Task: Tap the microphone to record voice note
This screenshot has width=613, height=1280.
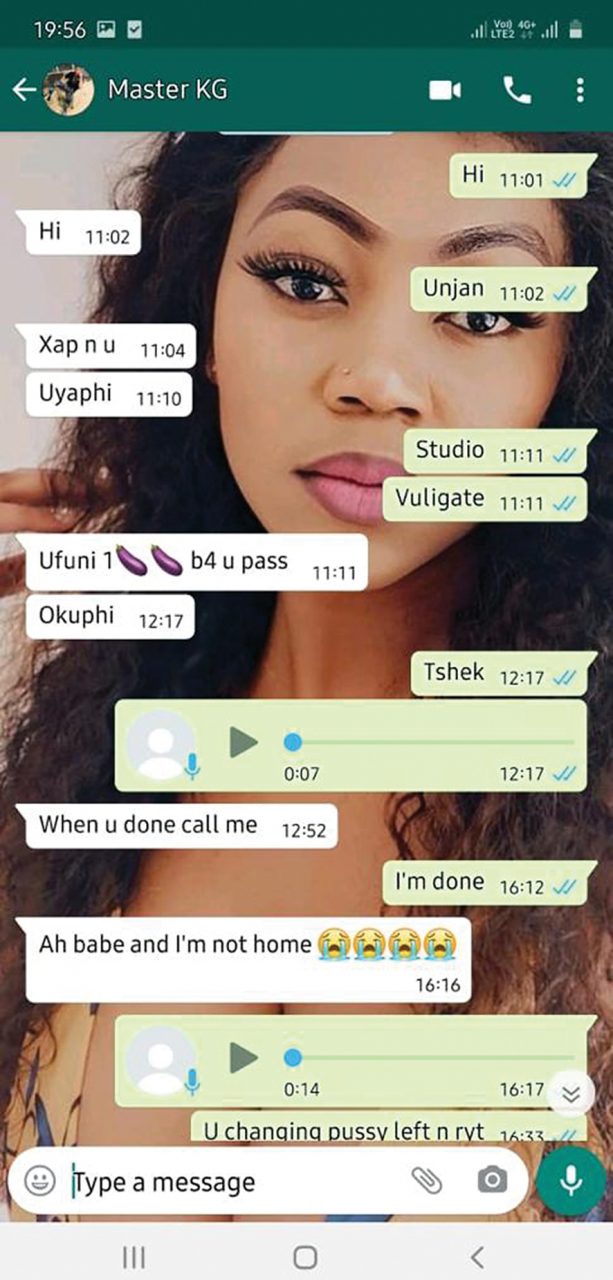Action: coord(571,1181)
